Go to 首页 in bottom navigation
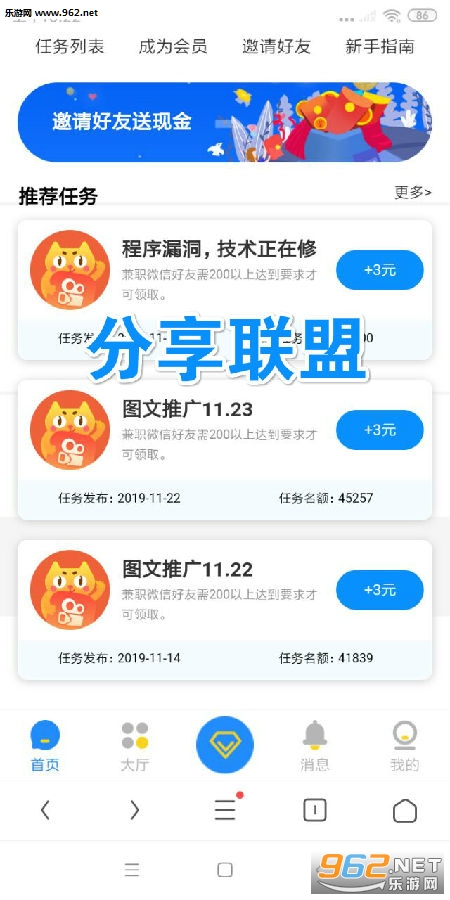This screenshot has width=450, height=900. pyautogui.click(x=45, y=746)
